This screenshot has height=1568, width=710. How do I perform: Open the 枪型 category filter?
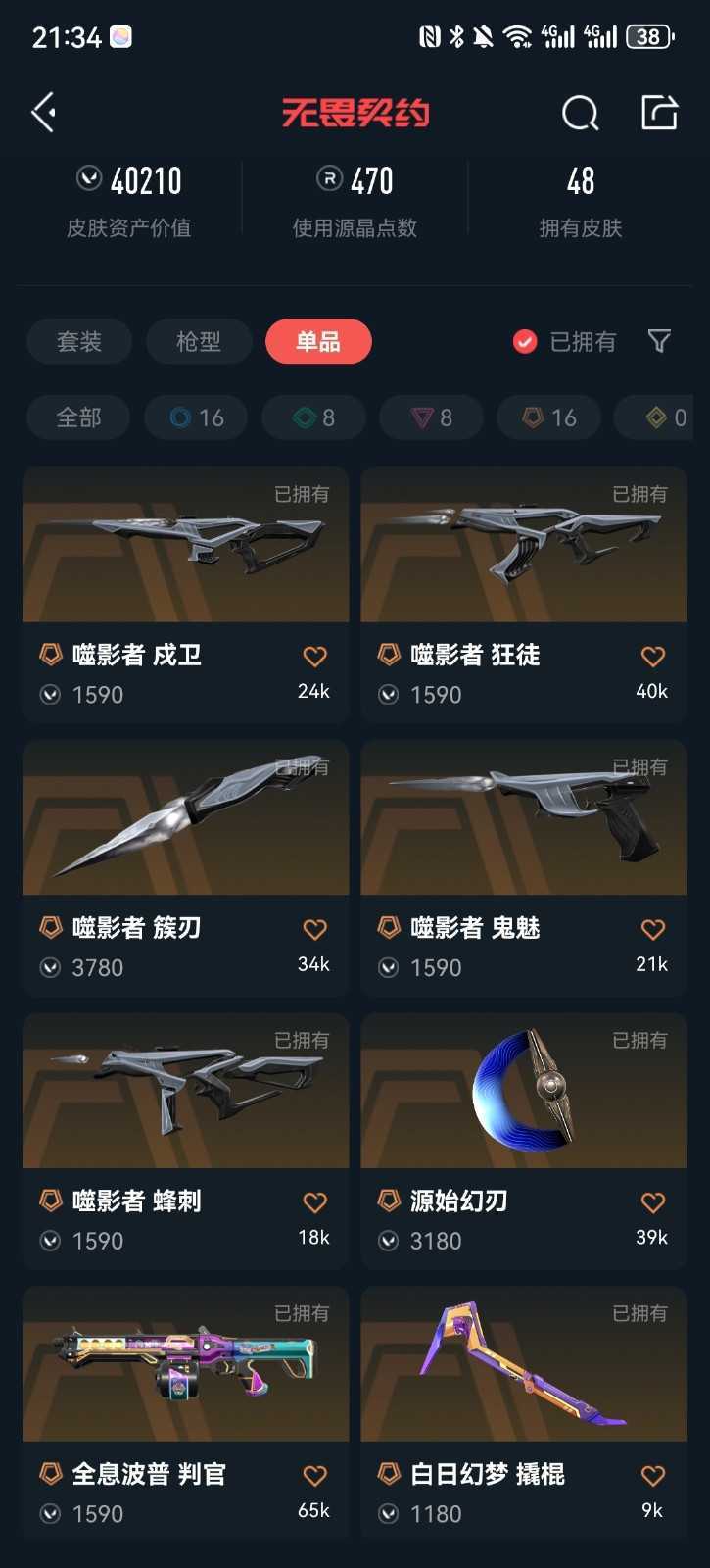[x=199, y=341]
